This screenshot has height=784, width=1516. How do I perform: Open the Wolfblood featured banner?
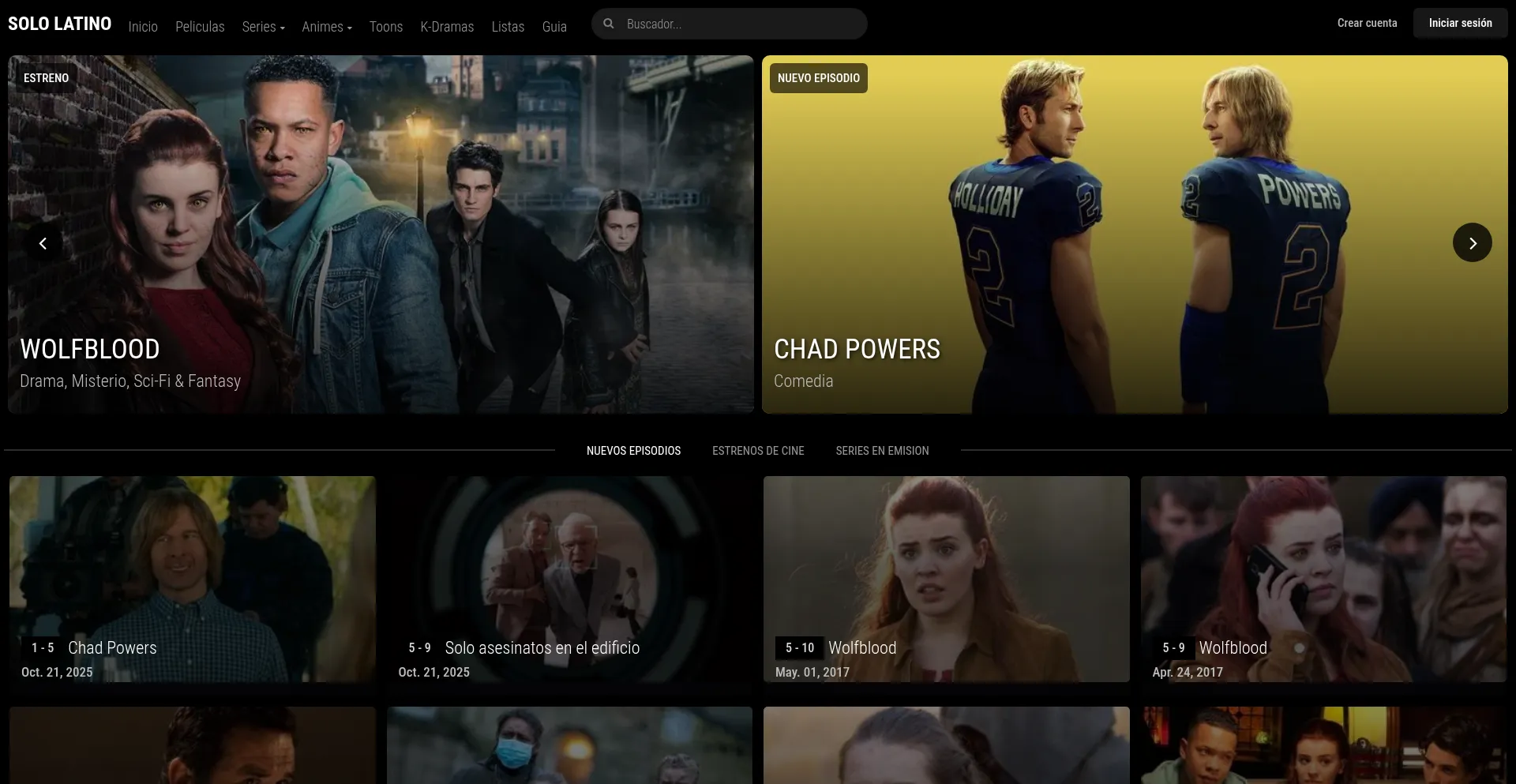381,234
